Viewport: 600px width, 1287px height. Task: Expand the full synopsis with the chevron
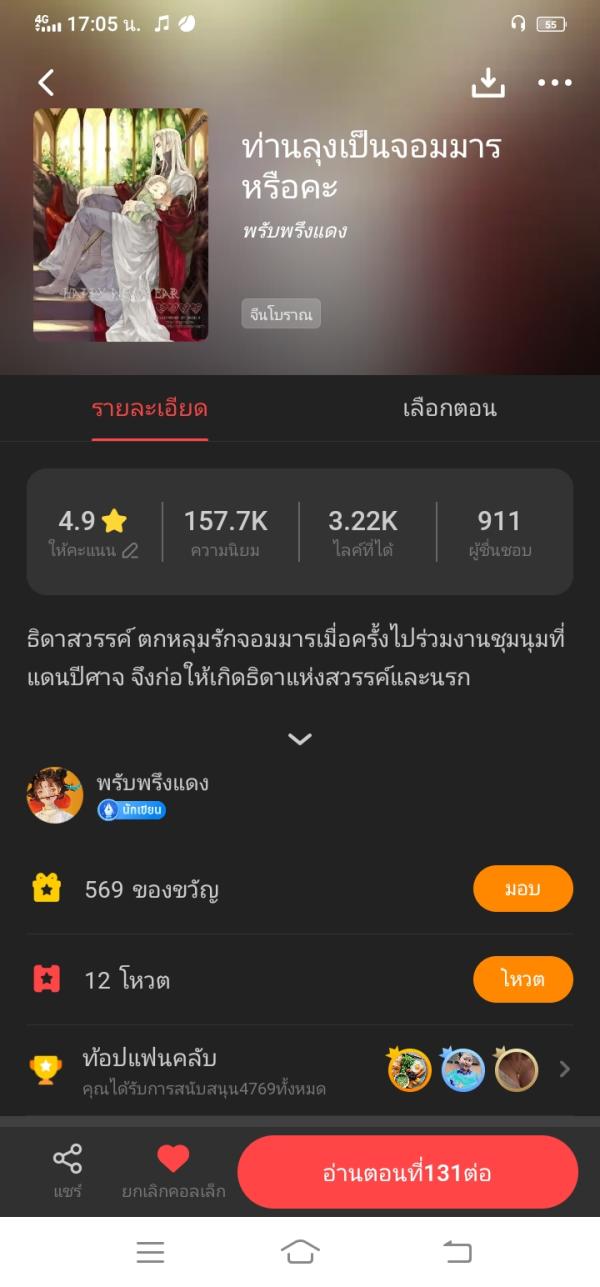click(x=300, y=739)
